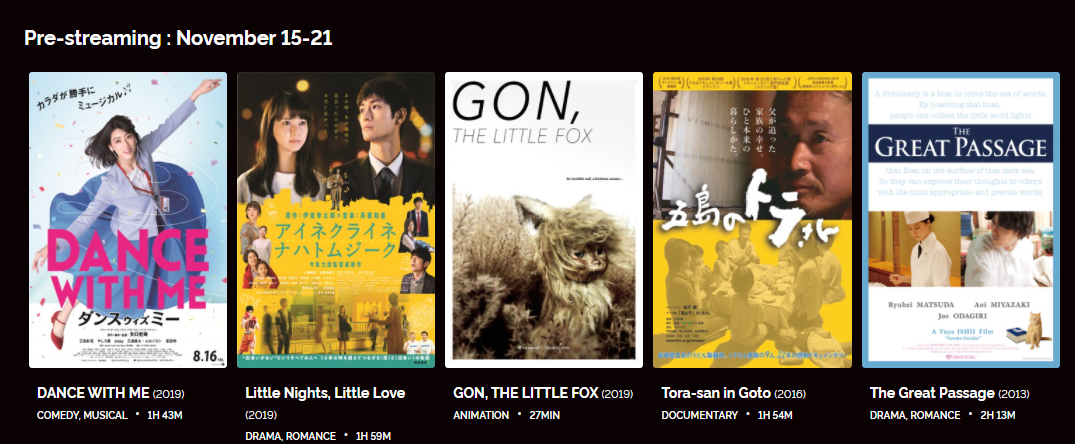1075x444 pixels.
Task: Open The Great Passage poster
Action: click(960, 220)
